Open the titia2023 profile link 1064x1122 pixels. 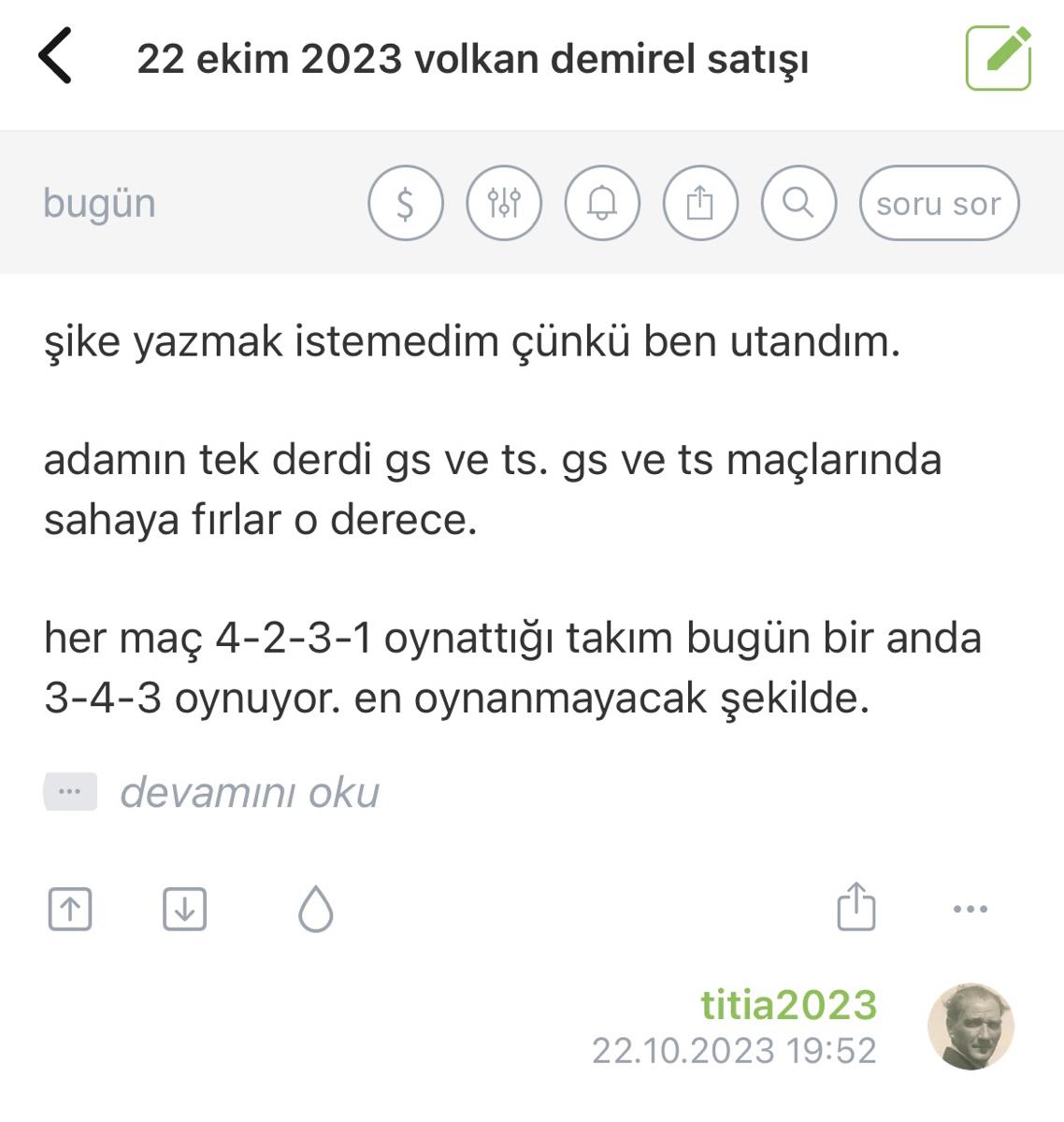(x=788, y=1005)
